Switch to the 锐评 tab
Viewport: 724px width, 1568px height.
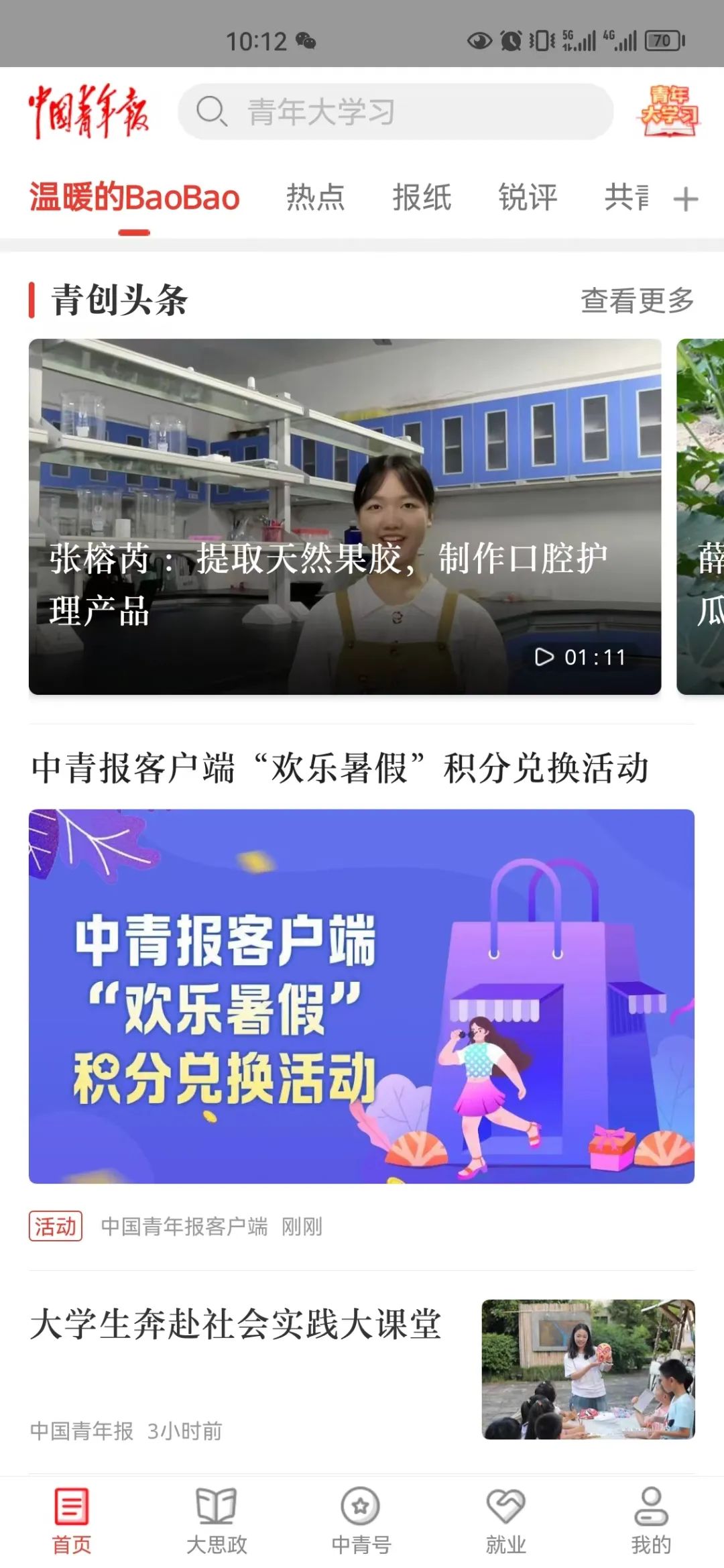(x=528, y=198)
